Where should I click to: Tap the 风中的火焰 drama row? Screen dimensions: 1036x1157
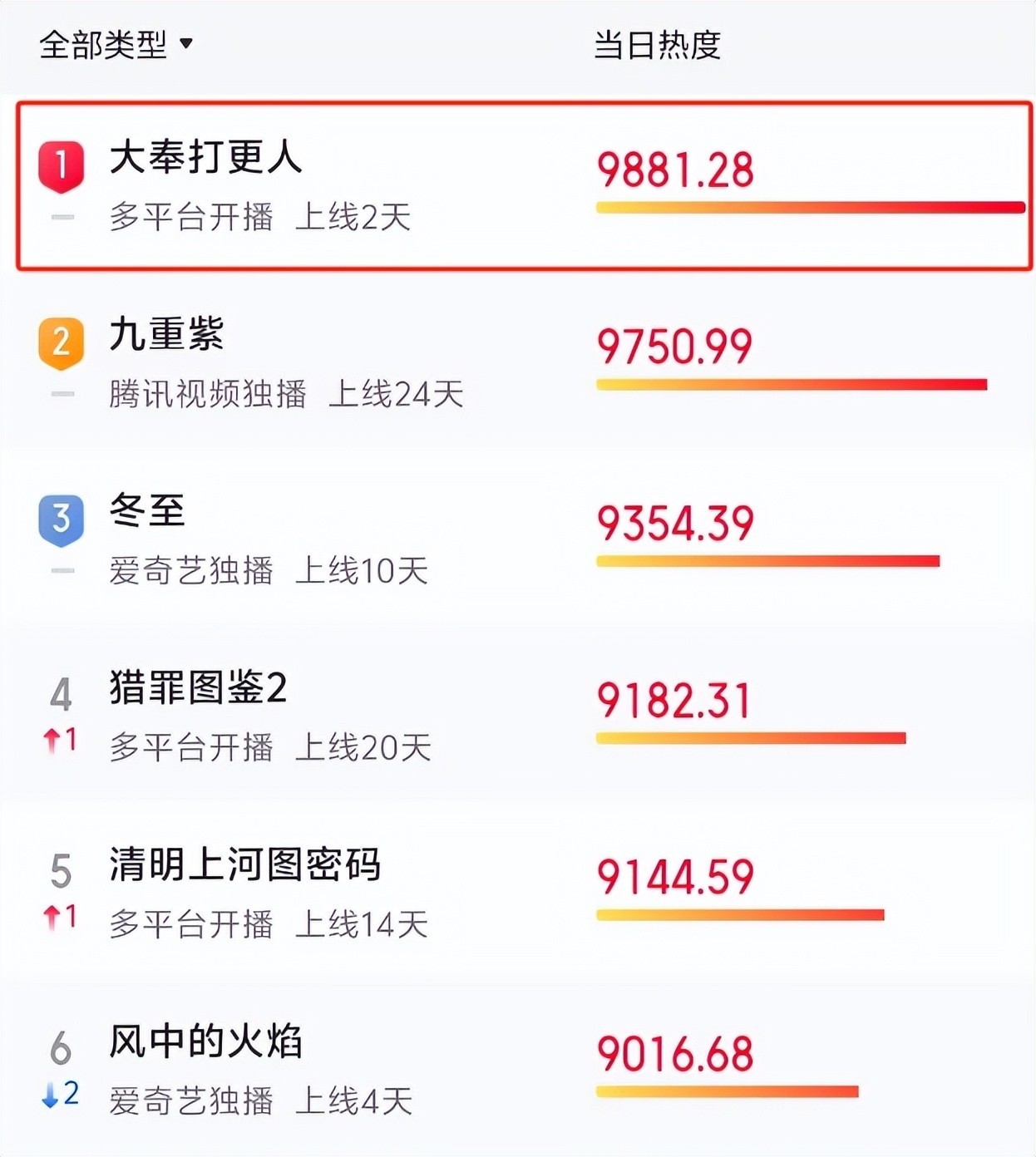(205, 1041)
